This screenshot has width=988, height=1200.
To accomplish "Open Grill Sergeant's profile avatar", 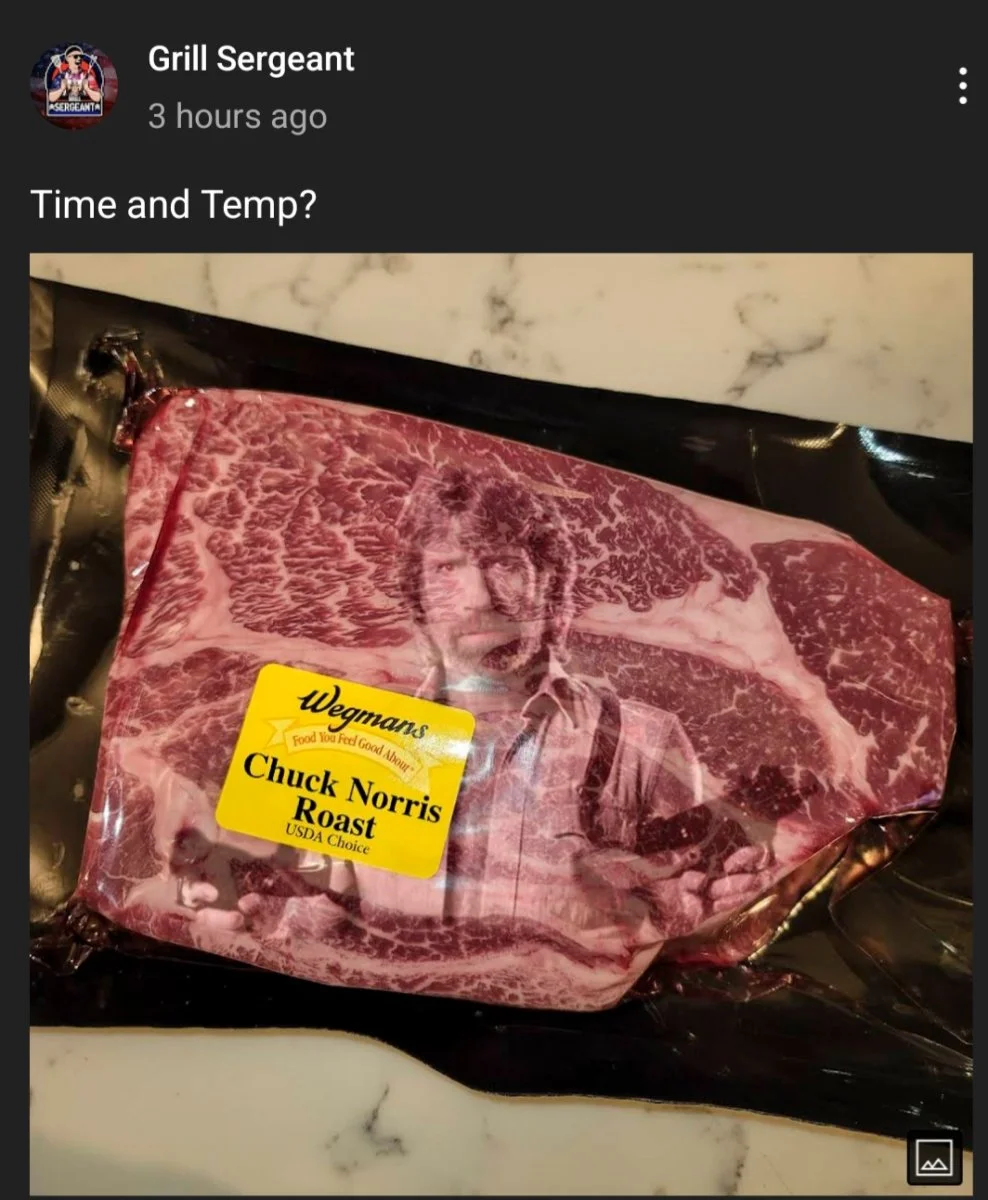I will pos(73,86).
